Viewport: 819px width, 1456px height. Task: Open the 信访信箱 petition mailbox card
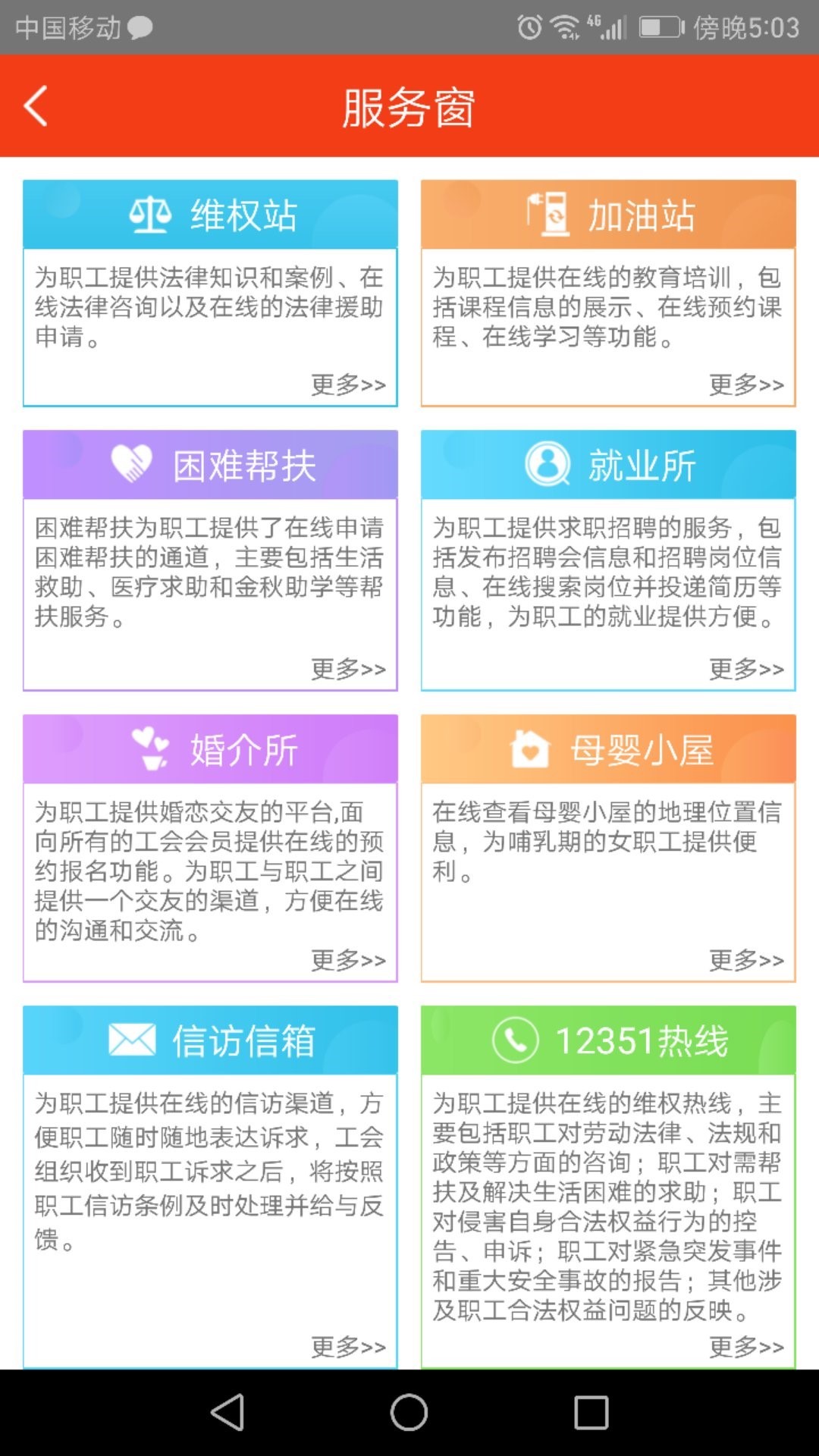coord(211,1040)
